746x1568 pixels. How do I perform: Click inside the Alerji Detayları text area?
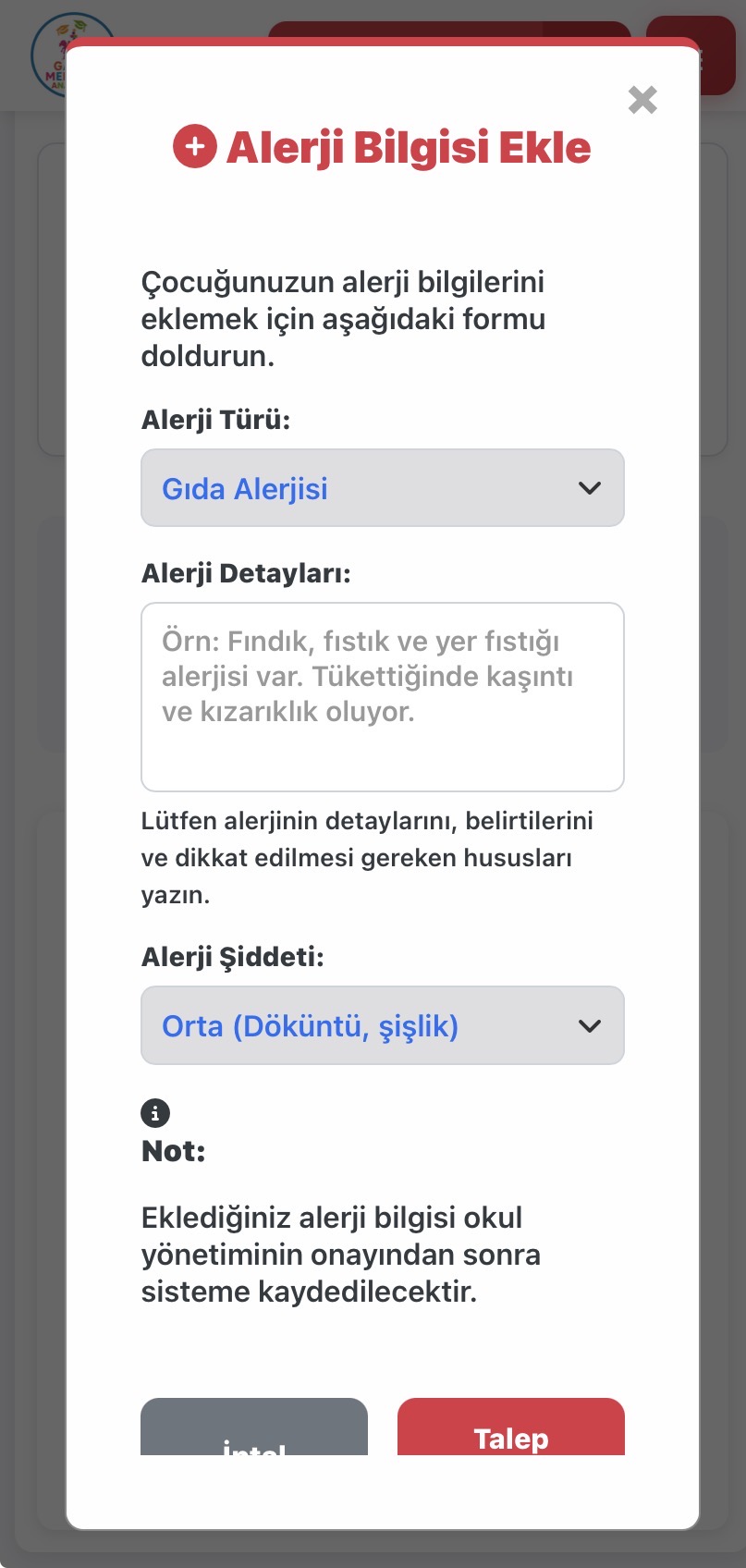coord(382,697)
